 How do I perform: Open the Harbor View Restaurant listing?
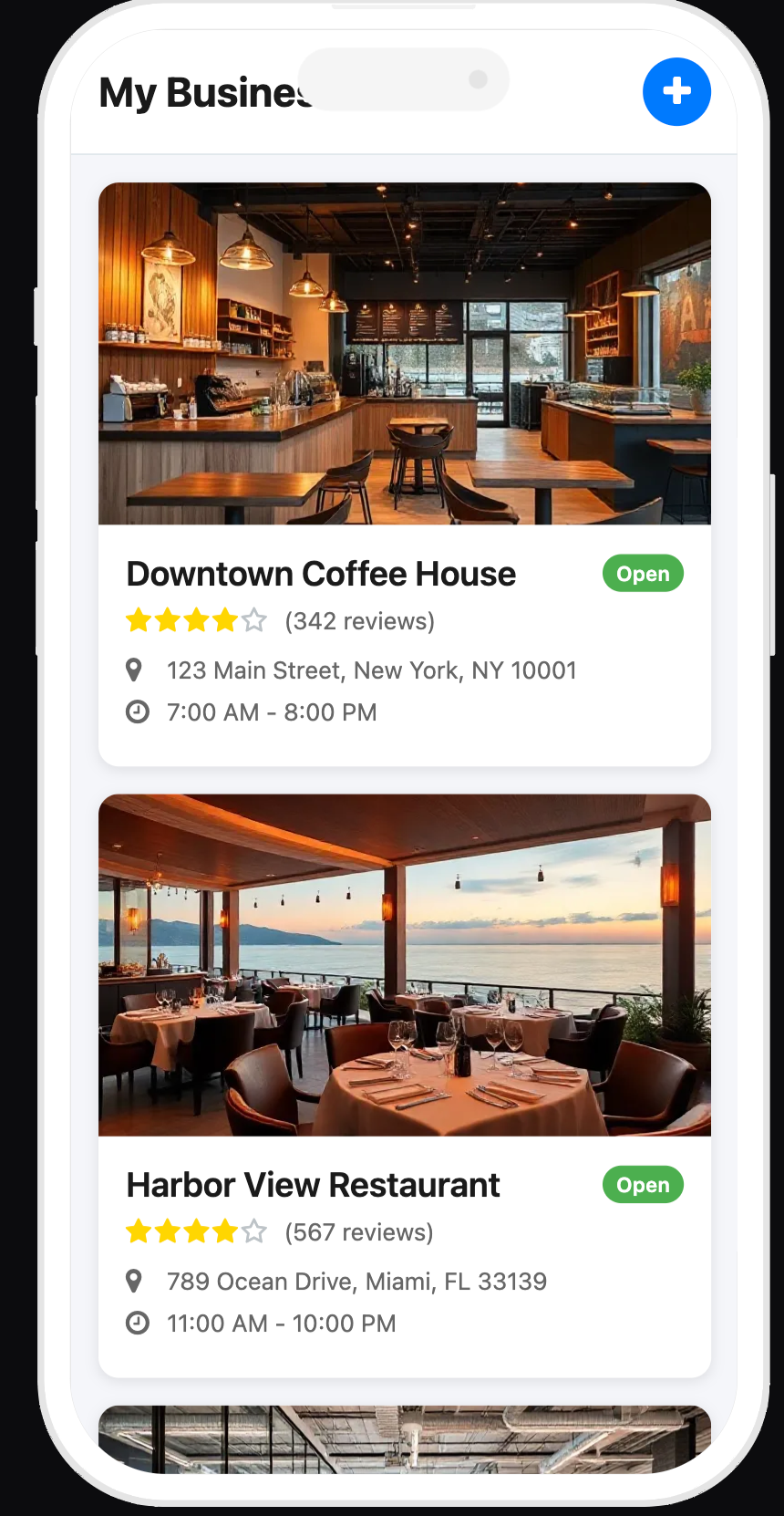click(x=313, y=1184)
